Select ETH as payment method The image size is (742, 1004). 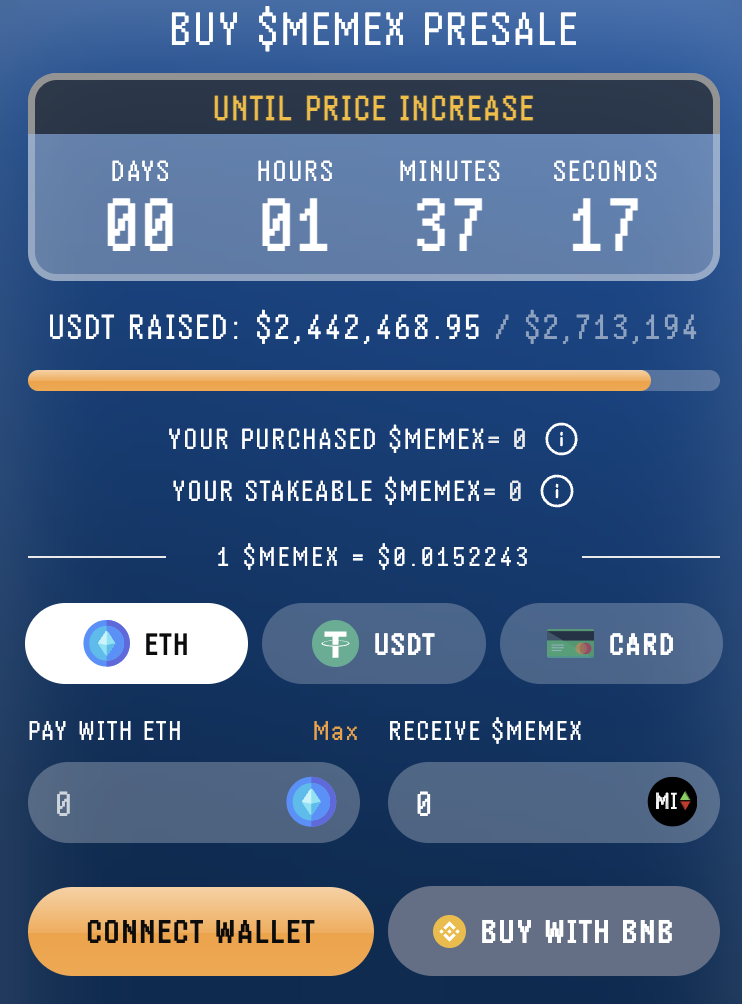[136, 643]
